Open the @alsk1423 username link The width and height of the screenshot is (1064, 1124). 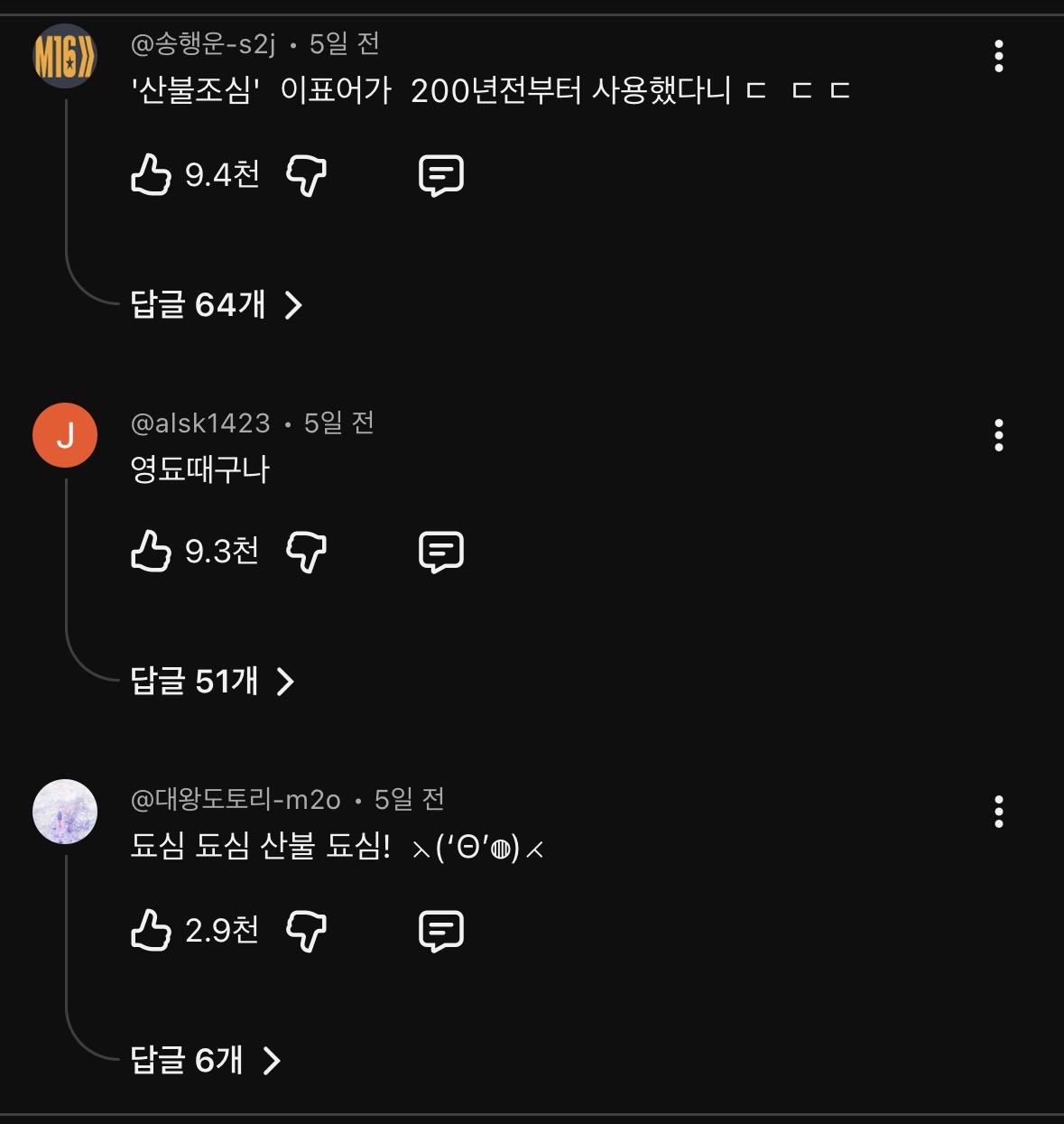pos(200,423)
